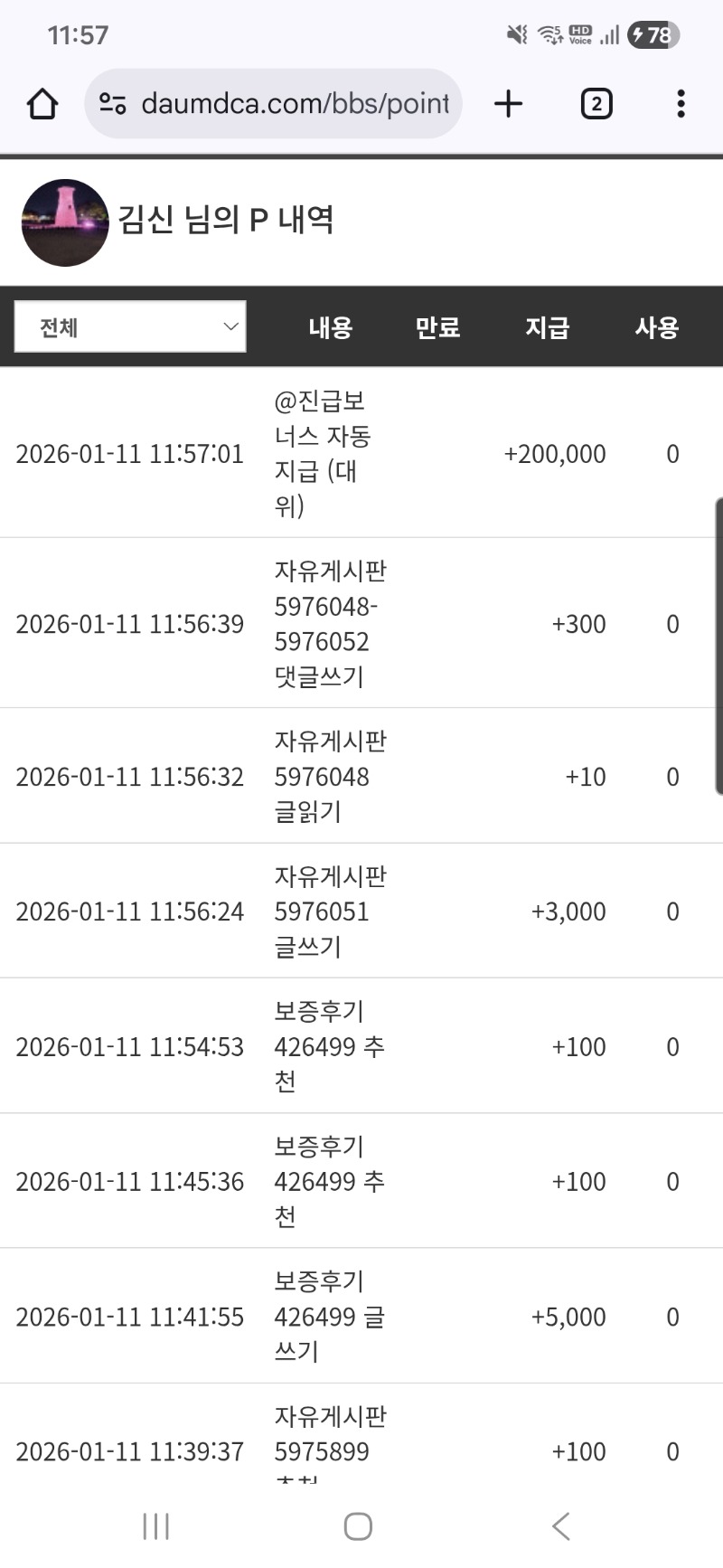Tap the address bar showing daumdca.com
Screen dimensions: 723x1568
(296, 103)
